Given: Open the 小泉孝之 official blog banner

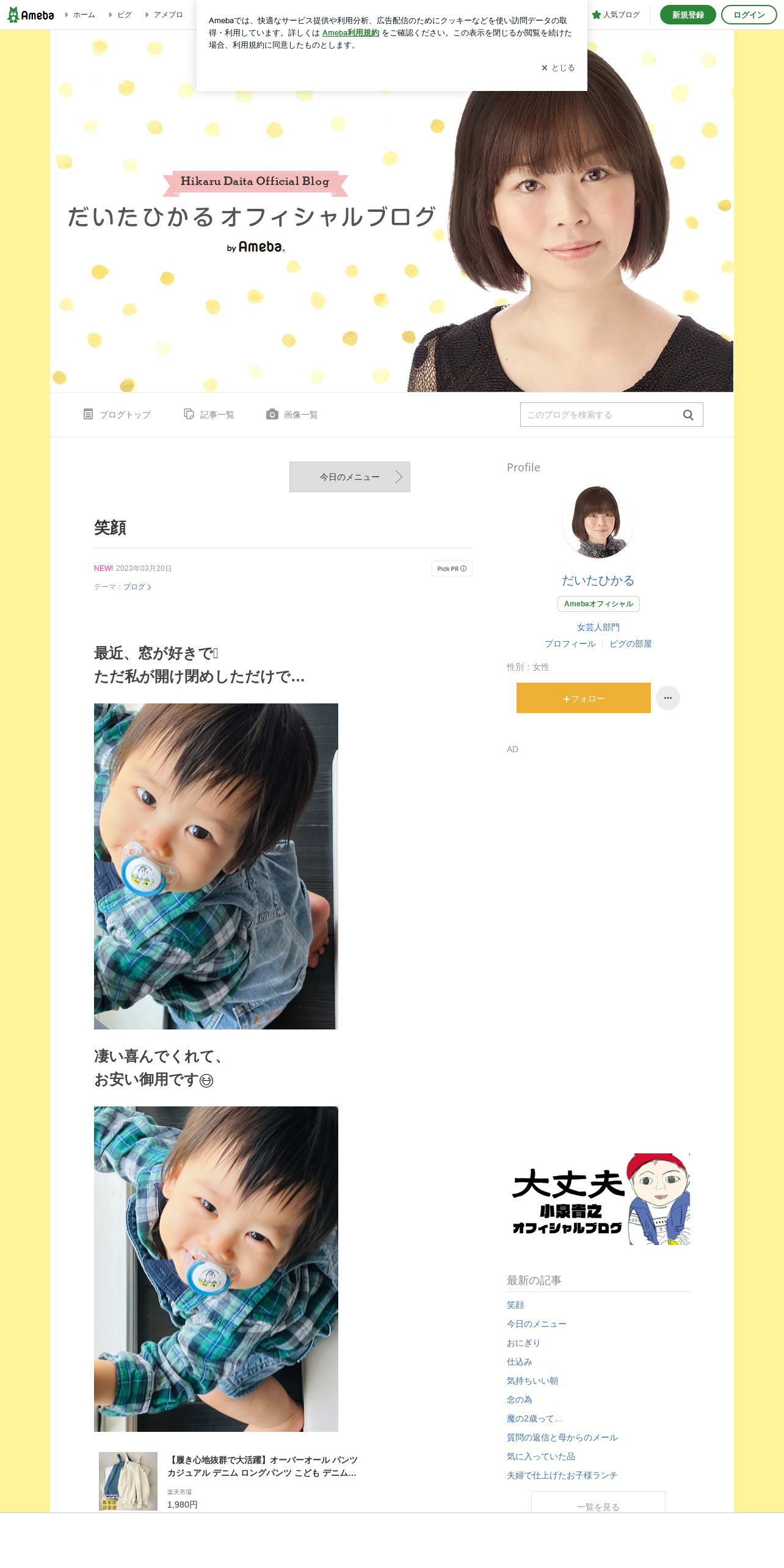Looking at the screenshot, I should click(x=598, y=1199).
